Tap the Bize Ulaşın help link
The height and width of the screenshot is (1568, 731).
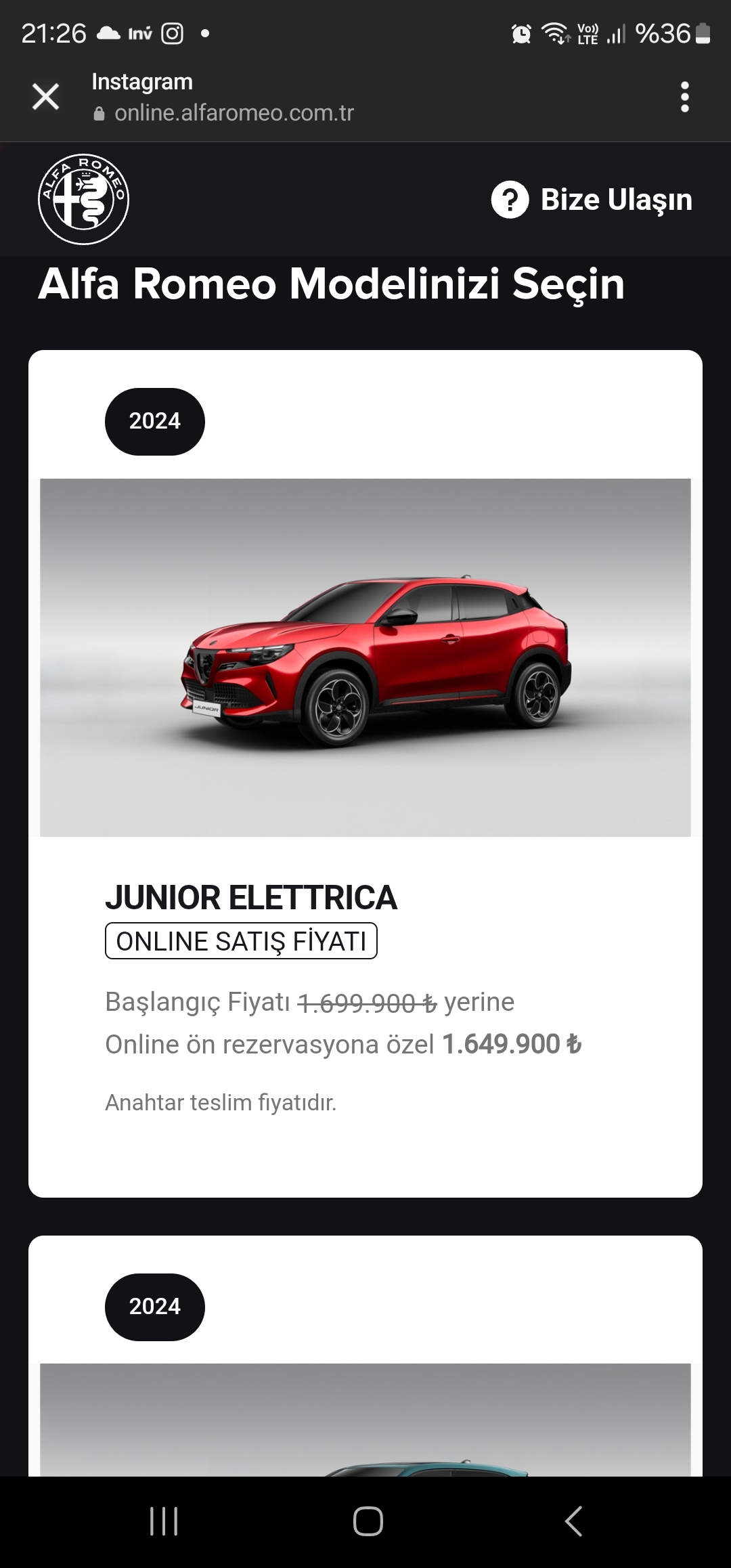coord(592,200)
